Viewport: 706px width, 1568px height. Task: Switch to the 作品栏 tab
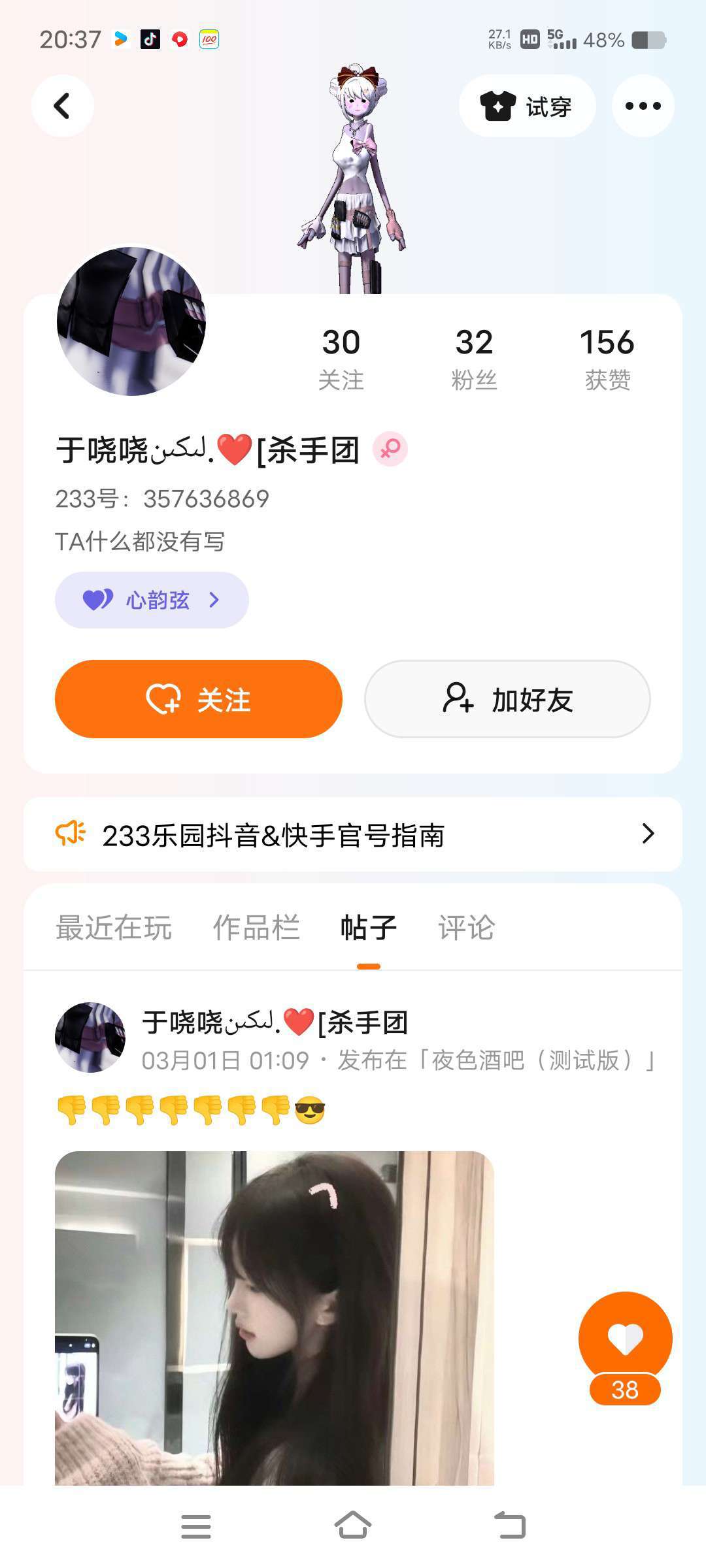pos(256,928)
